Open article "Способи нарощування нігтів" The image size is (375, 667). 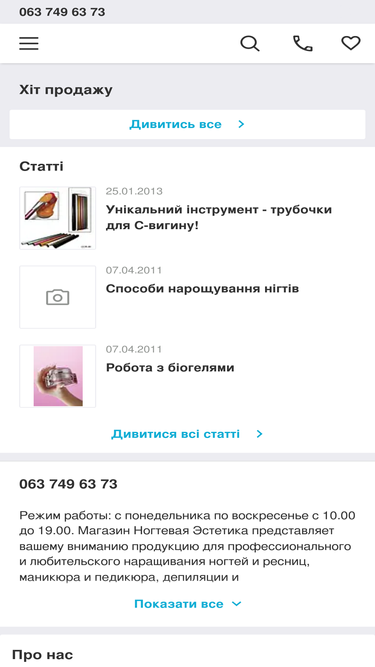(202, 288)
